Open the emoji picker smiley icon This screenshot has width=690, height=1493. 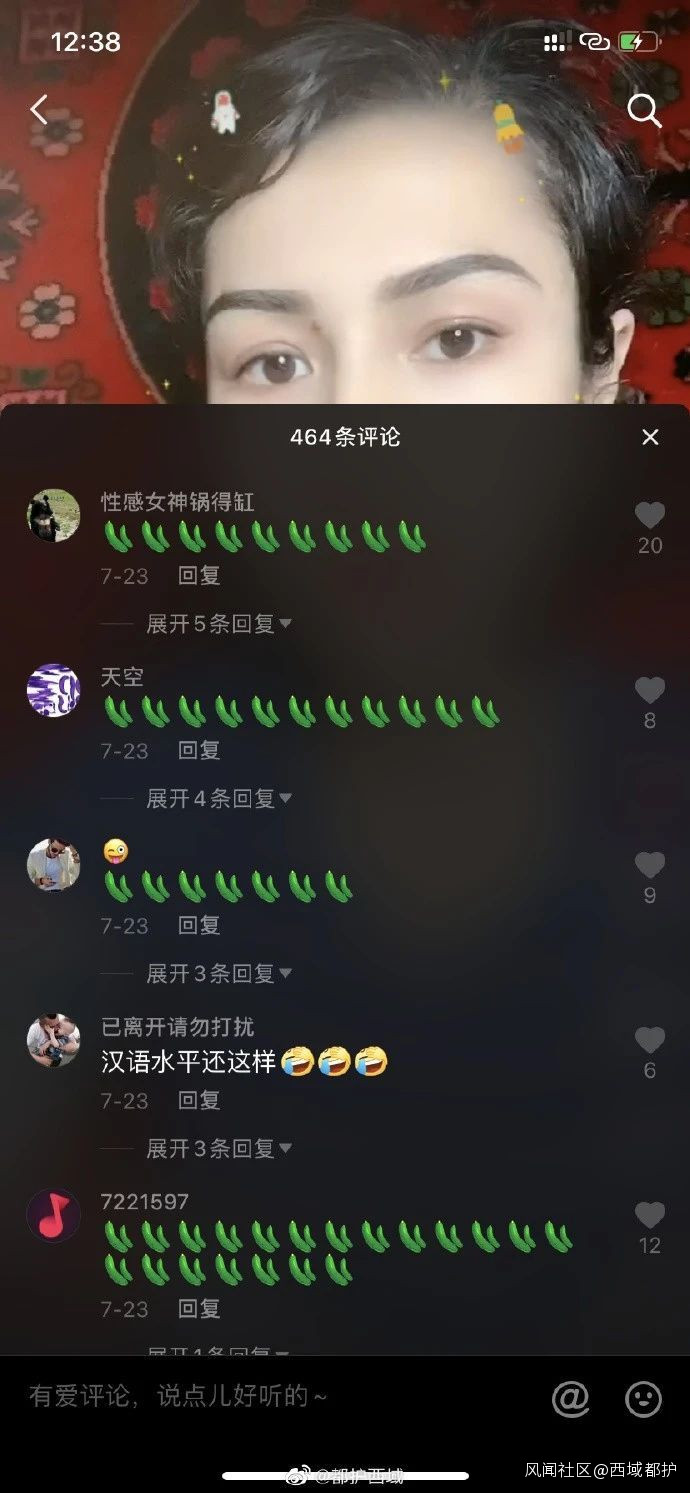(643, 1399)
